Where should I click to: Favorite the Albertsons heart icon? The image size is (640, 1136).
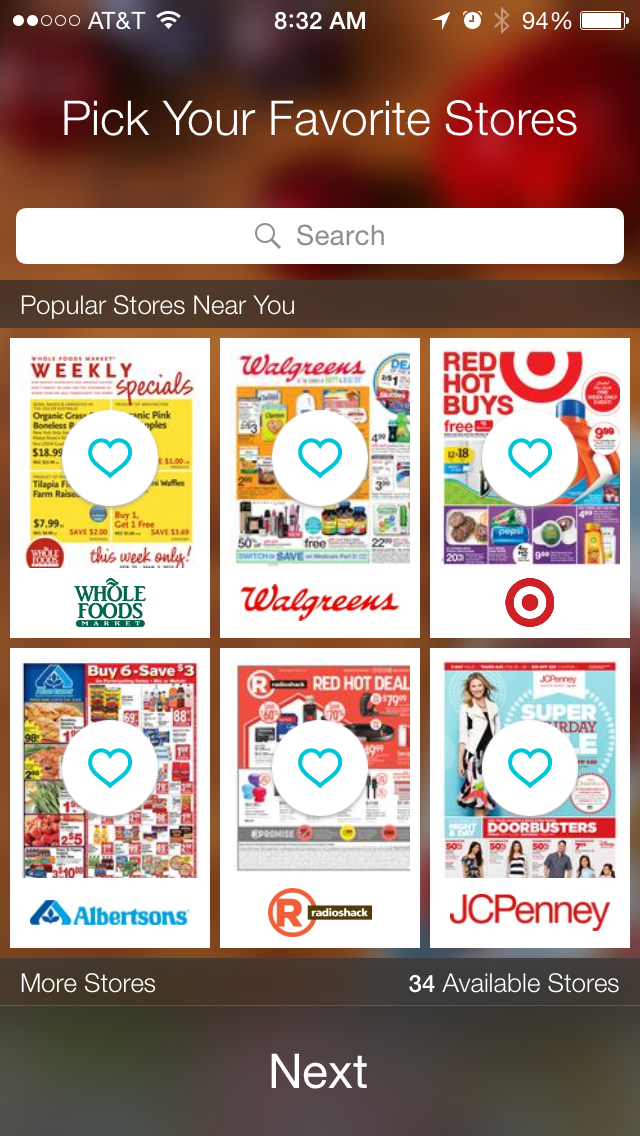tap(110, 767)
